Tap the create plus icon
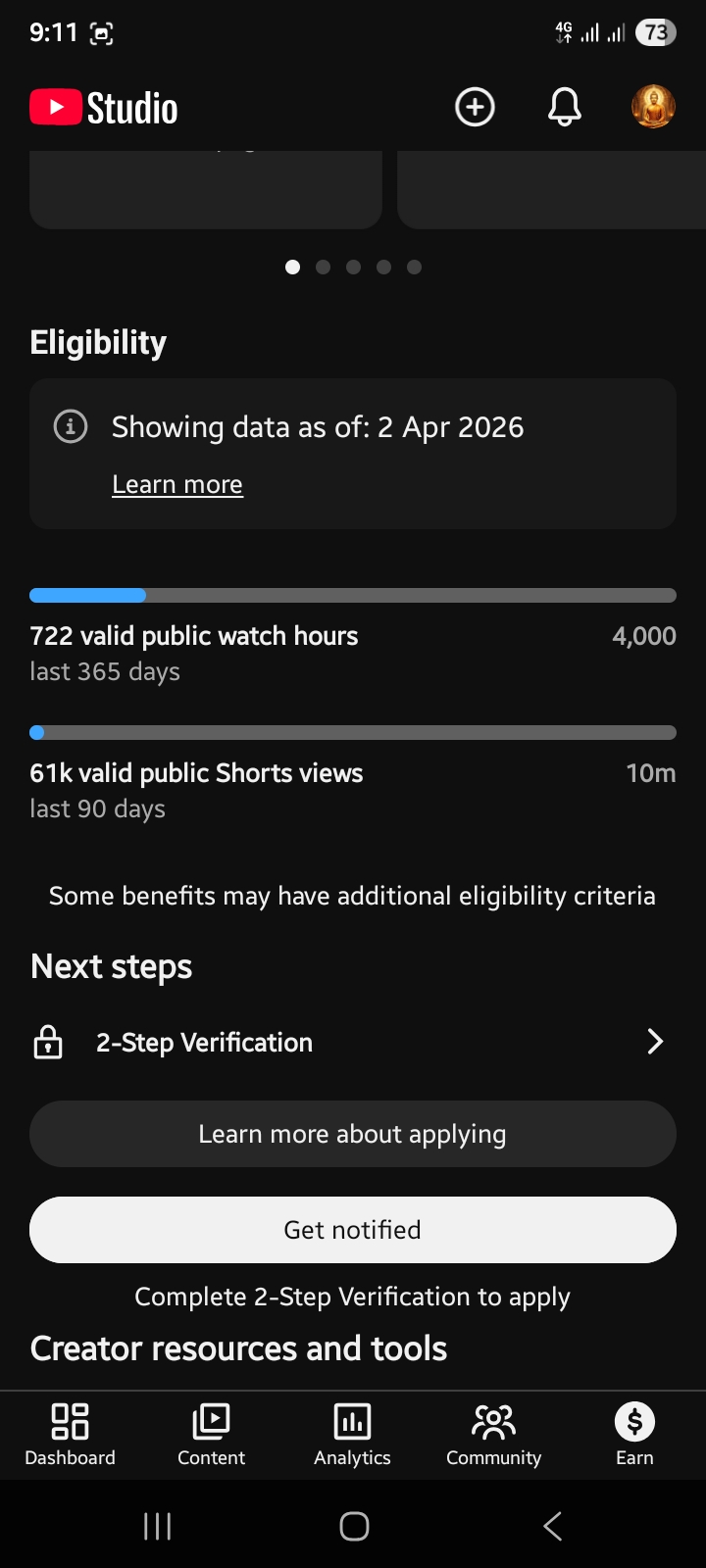The image size is (706, 1568). coord(475,107)
